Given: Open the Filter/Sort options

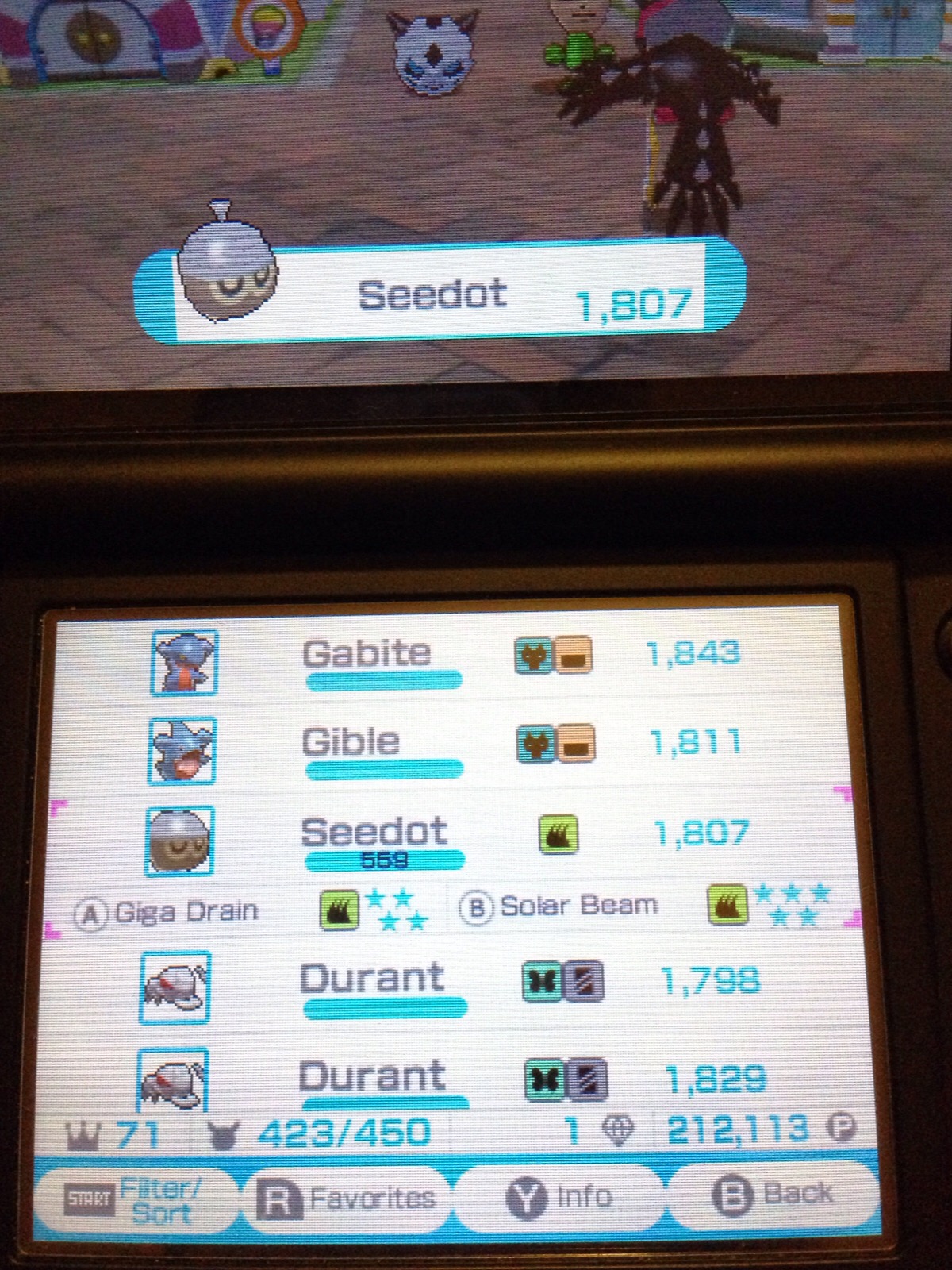Looking at the screenshot, I should coord(136,1200).
